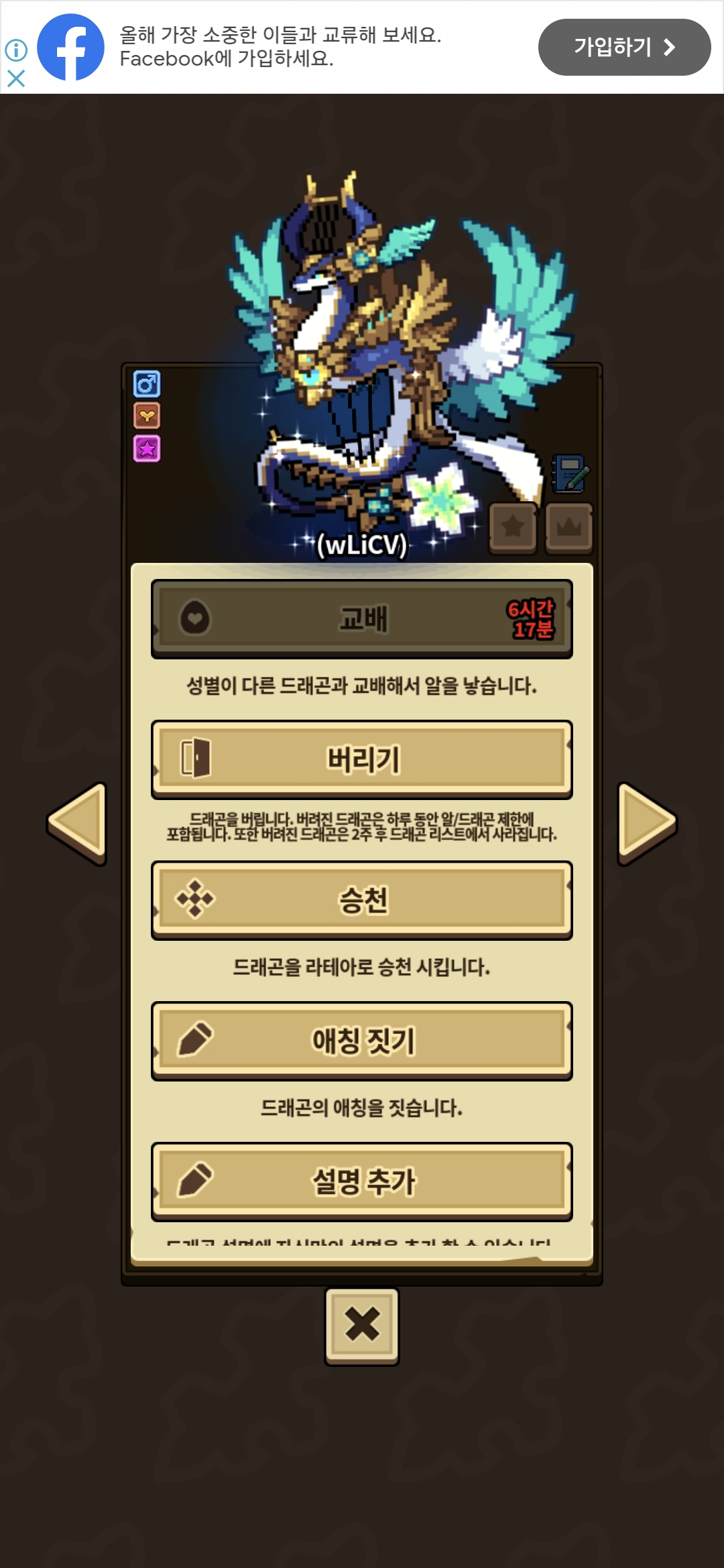Tap the crown icon

(x=569, y=527)
